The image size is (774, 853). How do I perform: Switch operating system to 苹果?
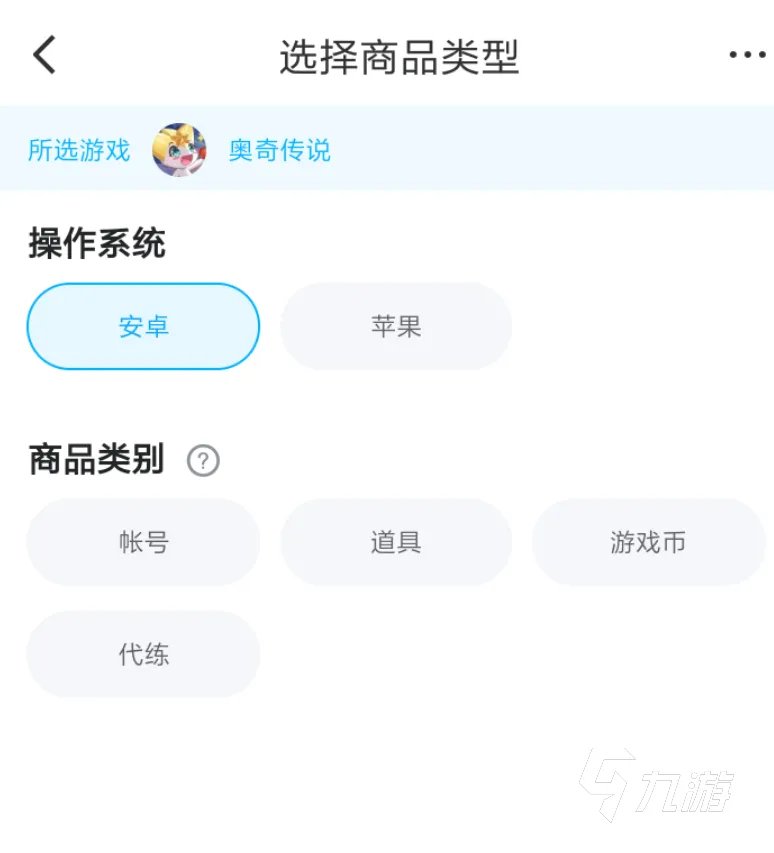click(395, 326)
